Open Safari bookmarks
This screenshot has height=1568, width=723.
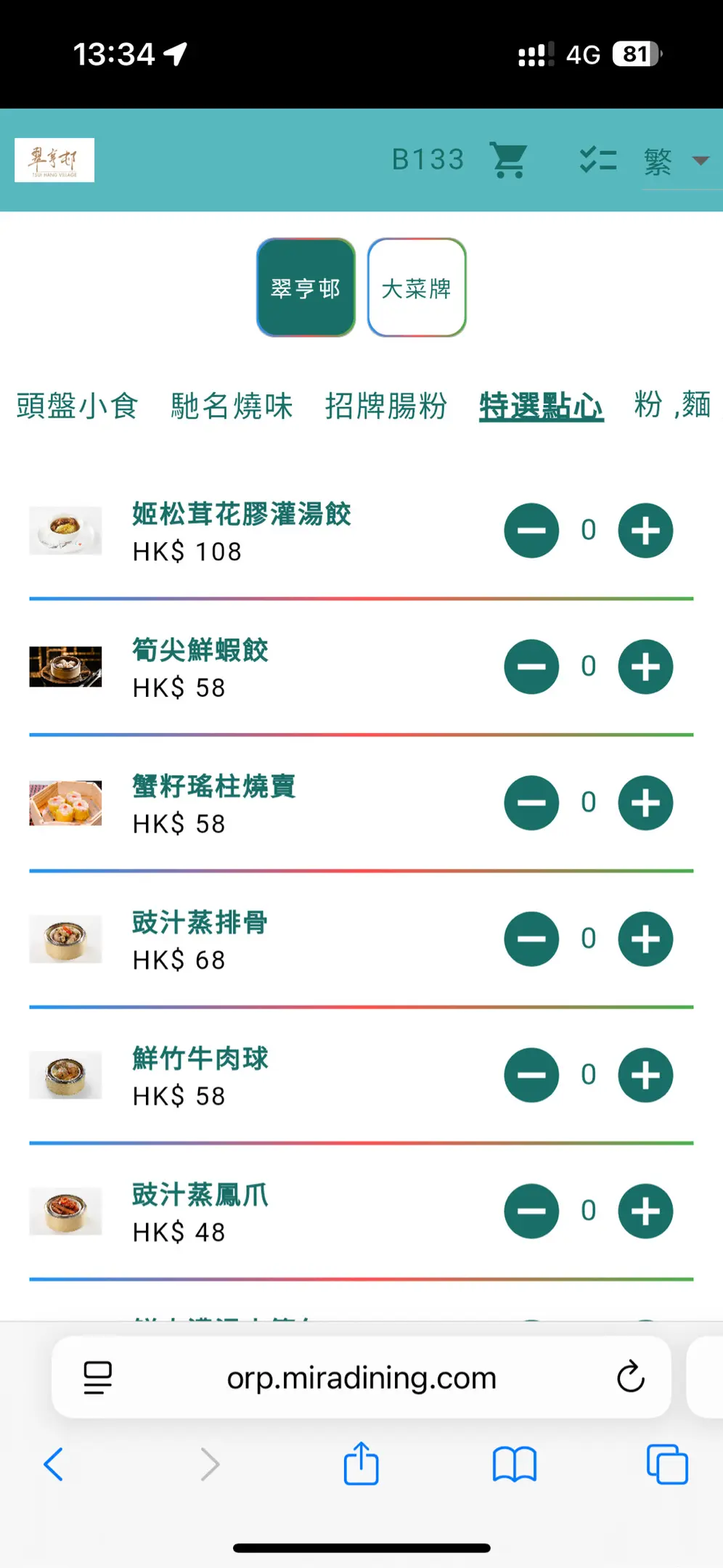point(514,1463)
